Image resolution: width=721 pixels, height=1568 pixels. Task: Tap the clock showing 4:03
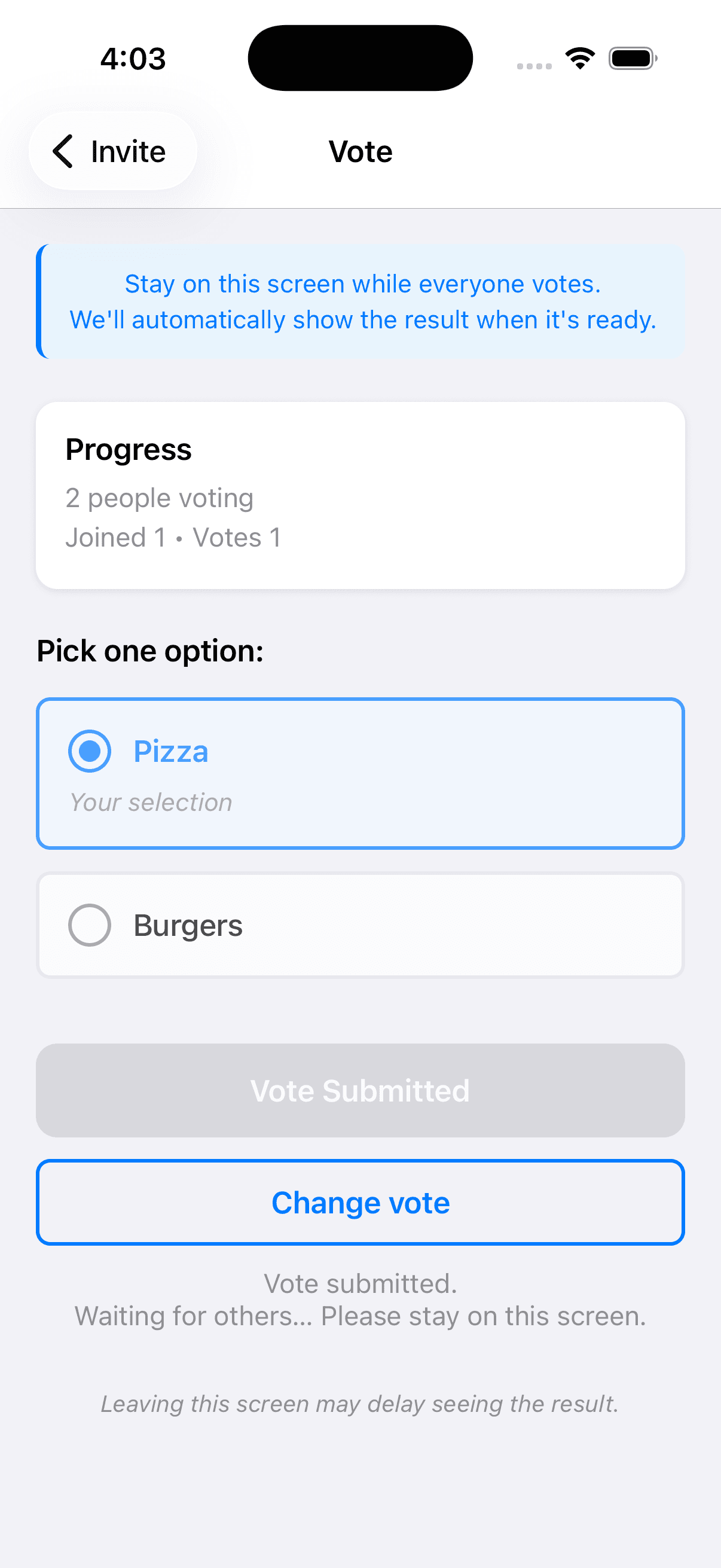(x=132, y=58)
